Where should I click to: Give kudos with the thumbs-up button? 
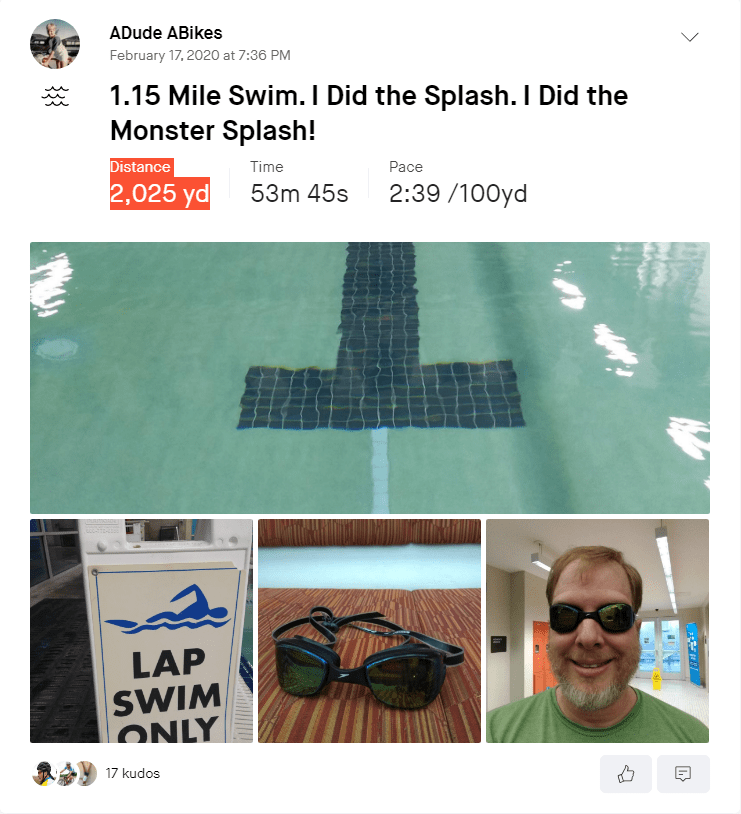(x=626, y=774)
